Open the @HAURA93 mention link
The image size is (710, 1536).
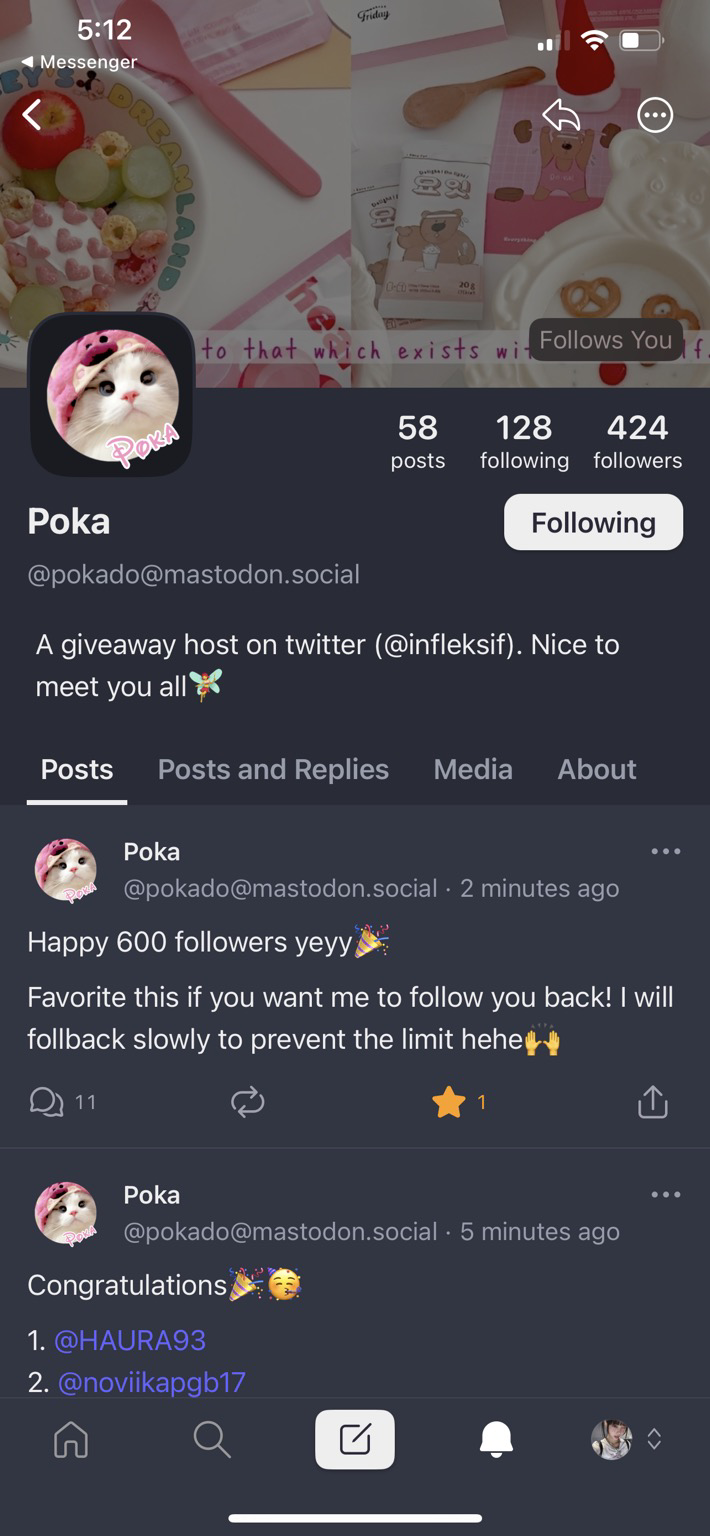click(x=129, y=1339)
